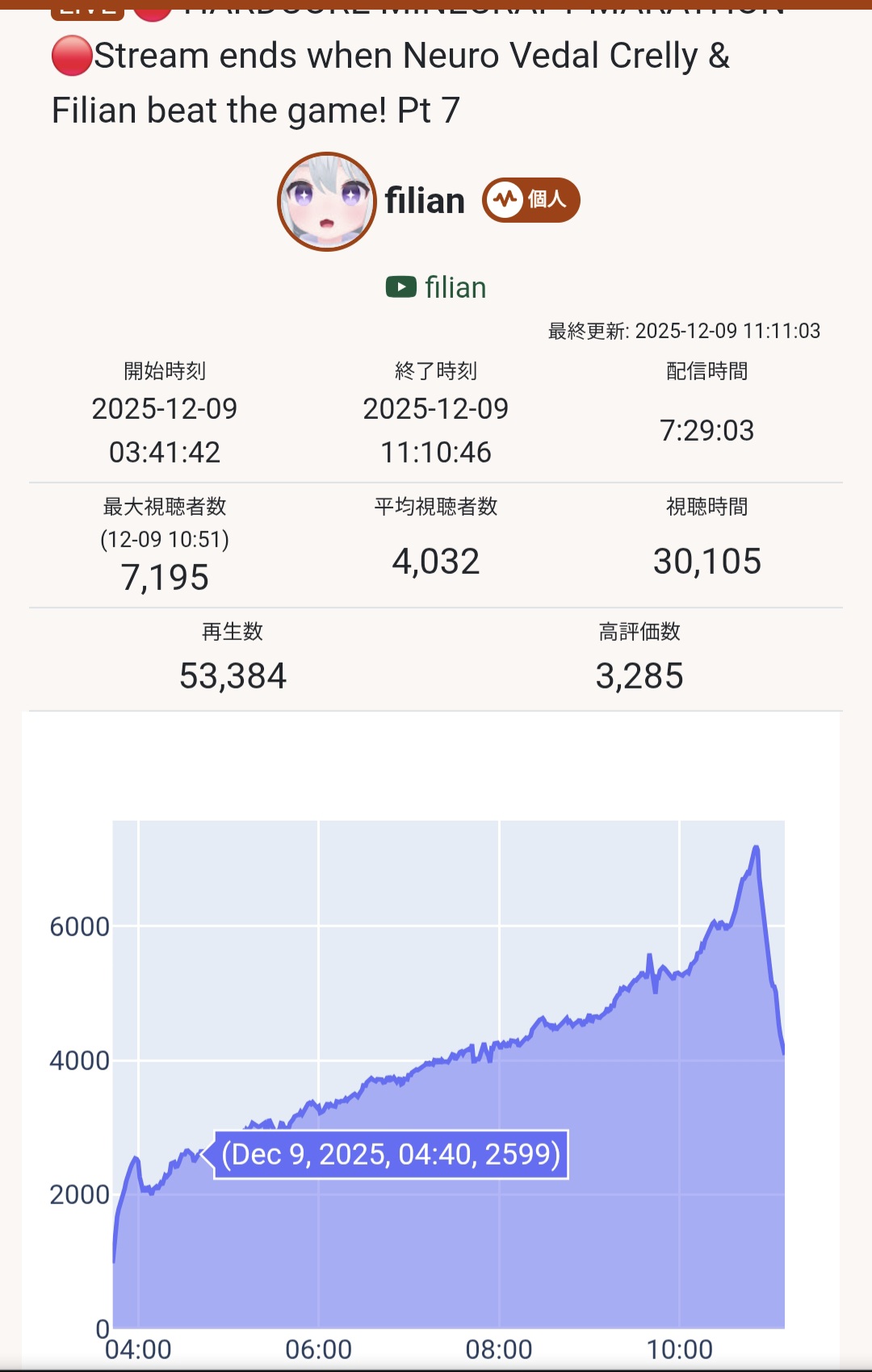
Task: Tap filian's round avatar picture
Action: click(x=327, y=202)
